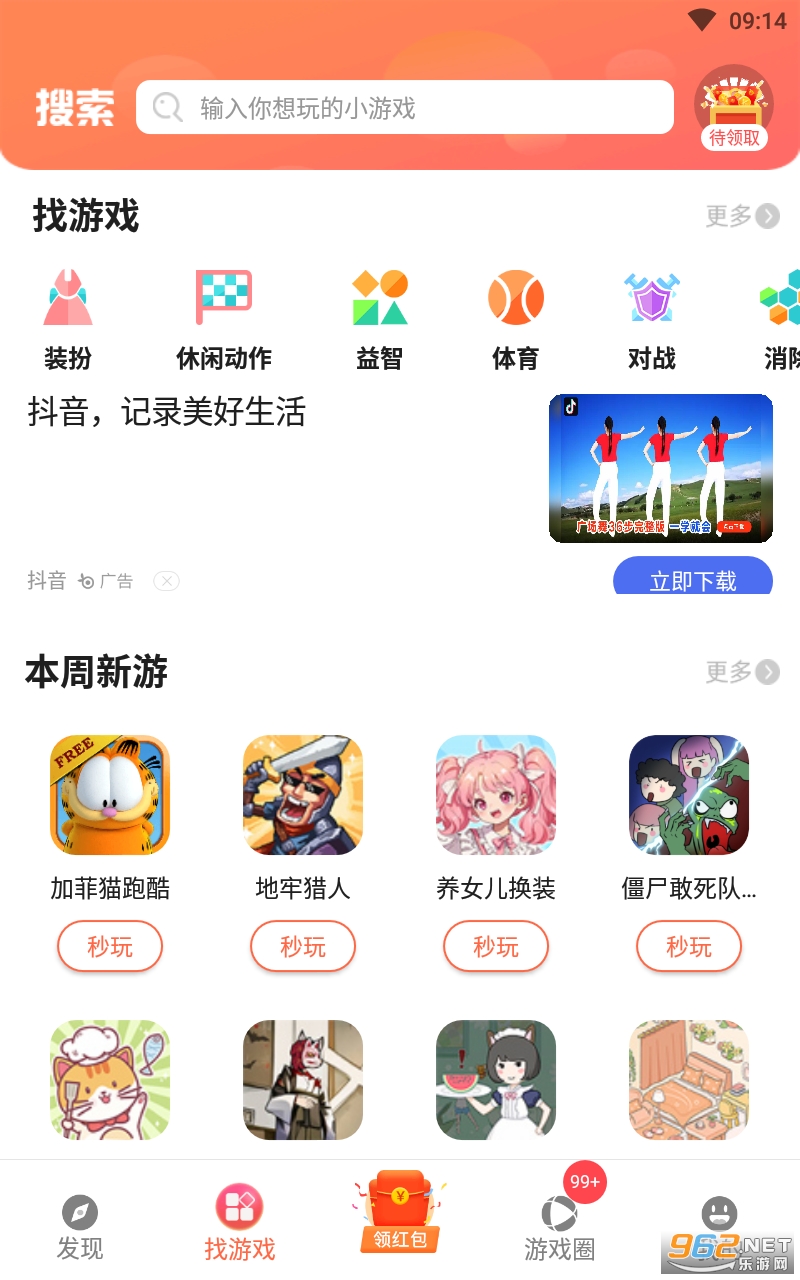Image resolution: width=800 pixels, height=1280 pixels.
Task: Open the 抖音 ad video thumbnail
Action: pos(660,468)
